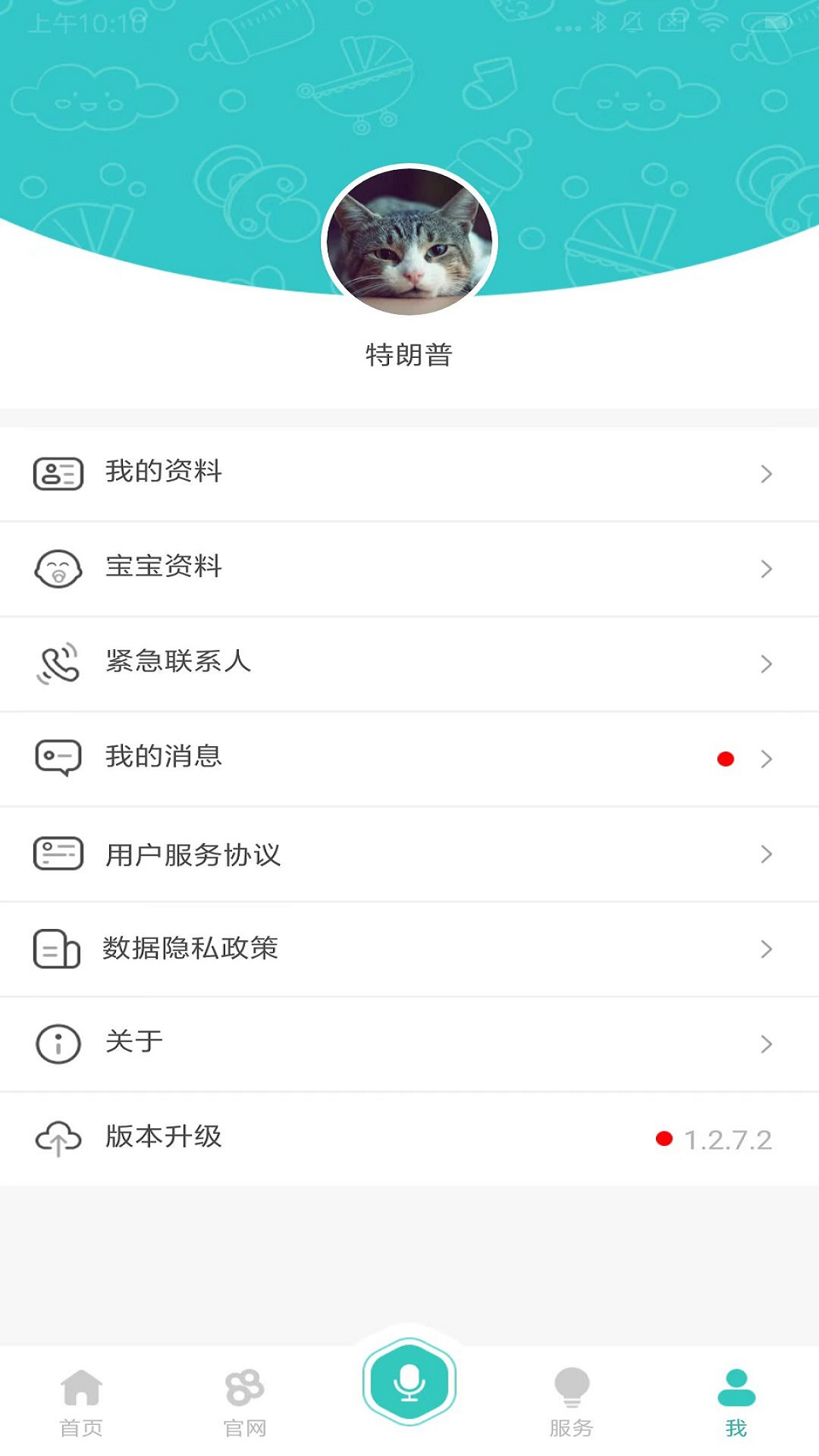Select the 我 (Me) tab
Viewport: 819px width, 1456px height.
click(736, 1402)
